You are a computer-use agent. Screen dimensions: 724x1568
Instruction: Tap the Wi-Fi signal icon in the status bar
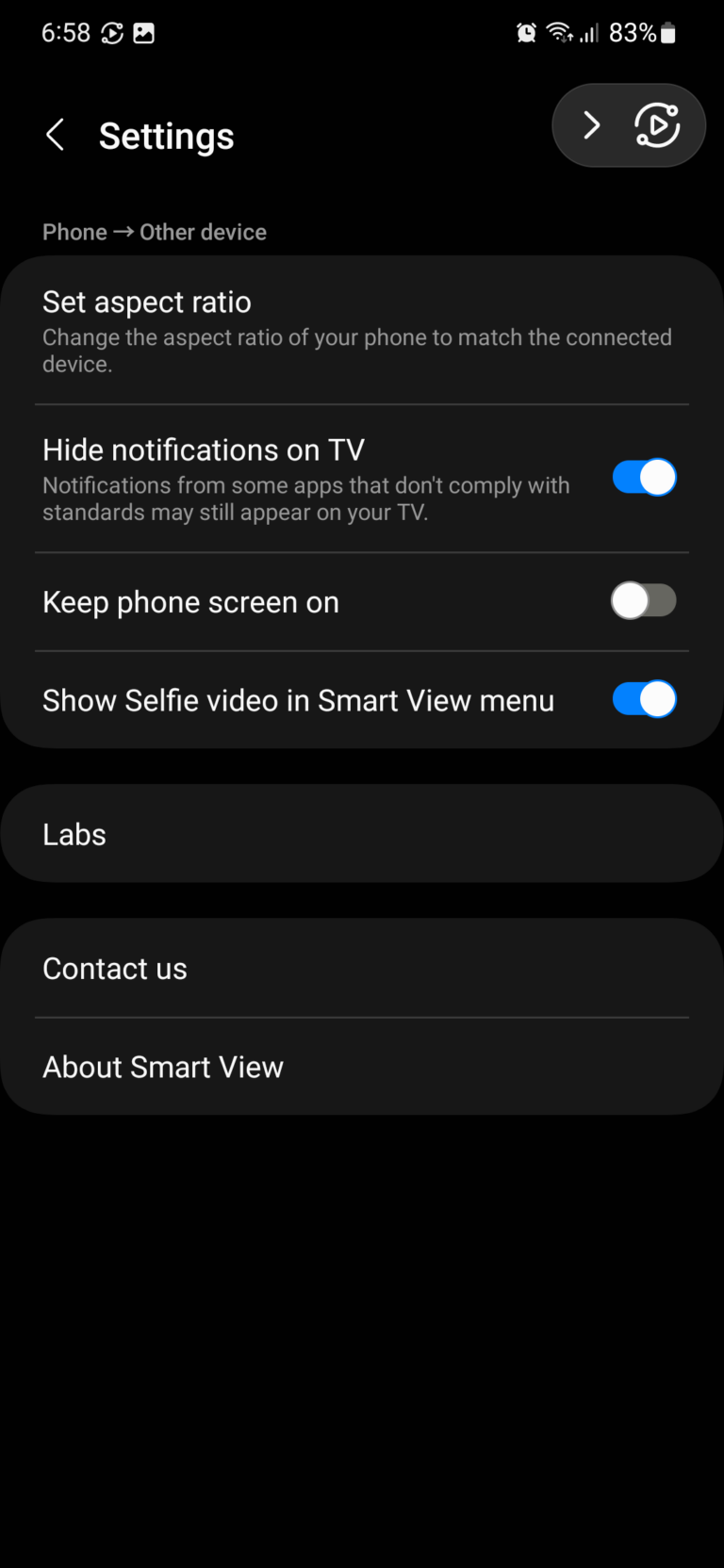(561, 32)
